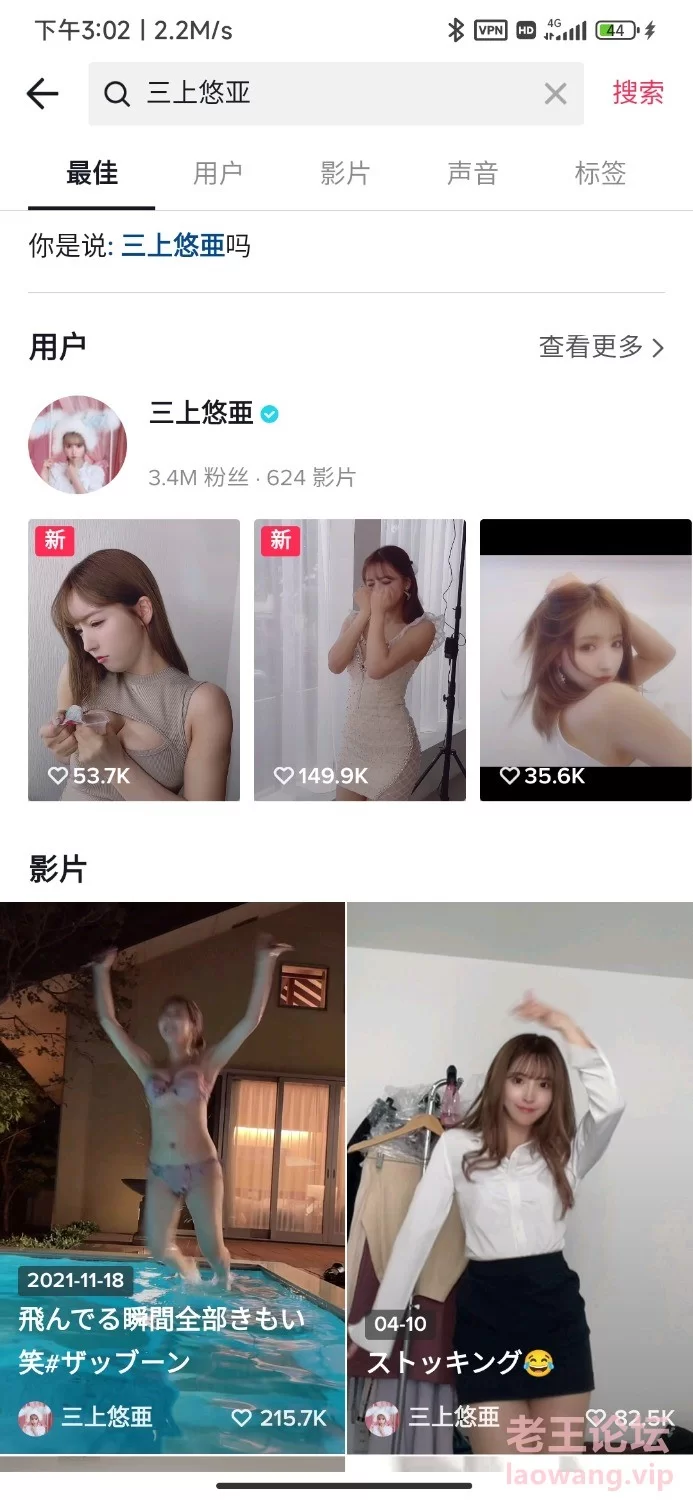Tap the red 搜索 button
This screenshot has height=1500, width=693.
[x=638, y=93]
